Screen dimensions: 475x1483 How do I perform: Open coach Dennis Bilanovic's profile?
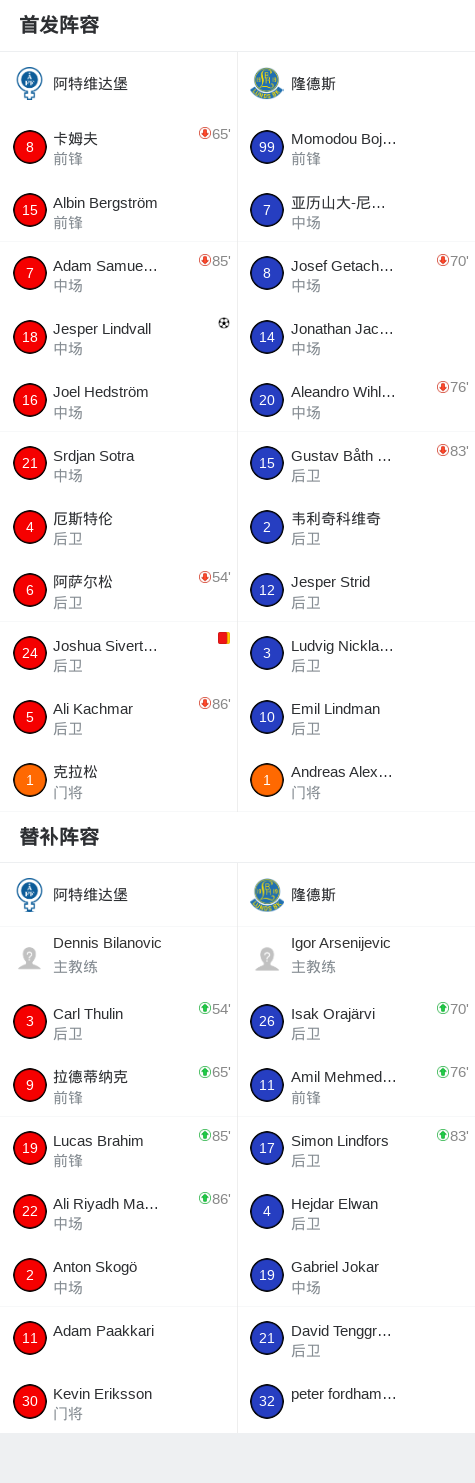pos(118,956)
